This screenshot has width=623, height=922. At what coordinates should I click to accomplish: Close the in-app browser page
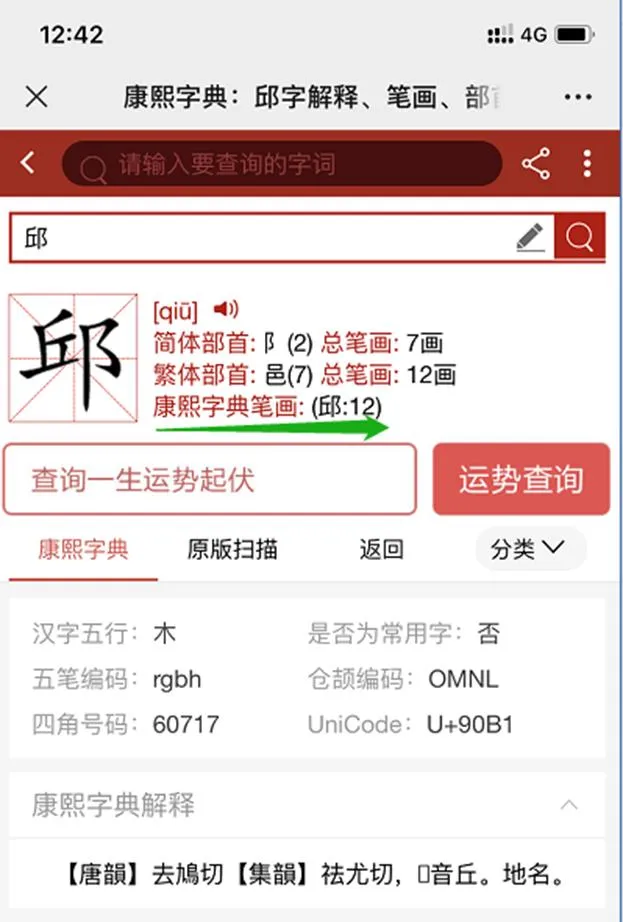point(36,96)
